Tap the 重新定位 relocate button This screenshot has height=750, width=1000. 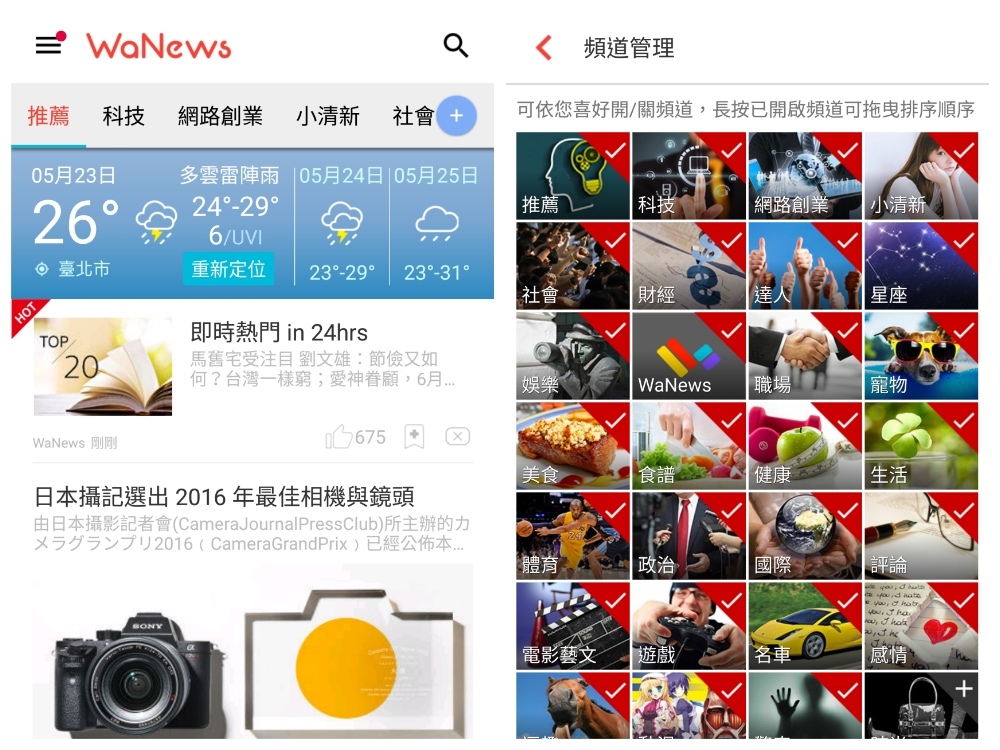(x=229, y=269)
